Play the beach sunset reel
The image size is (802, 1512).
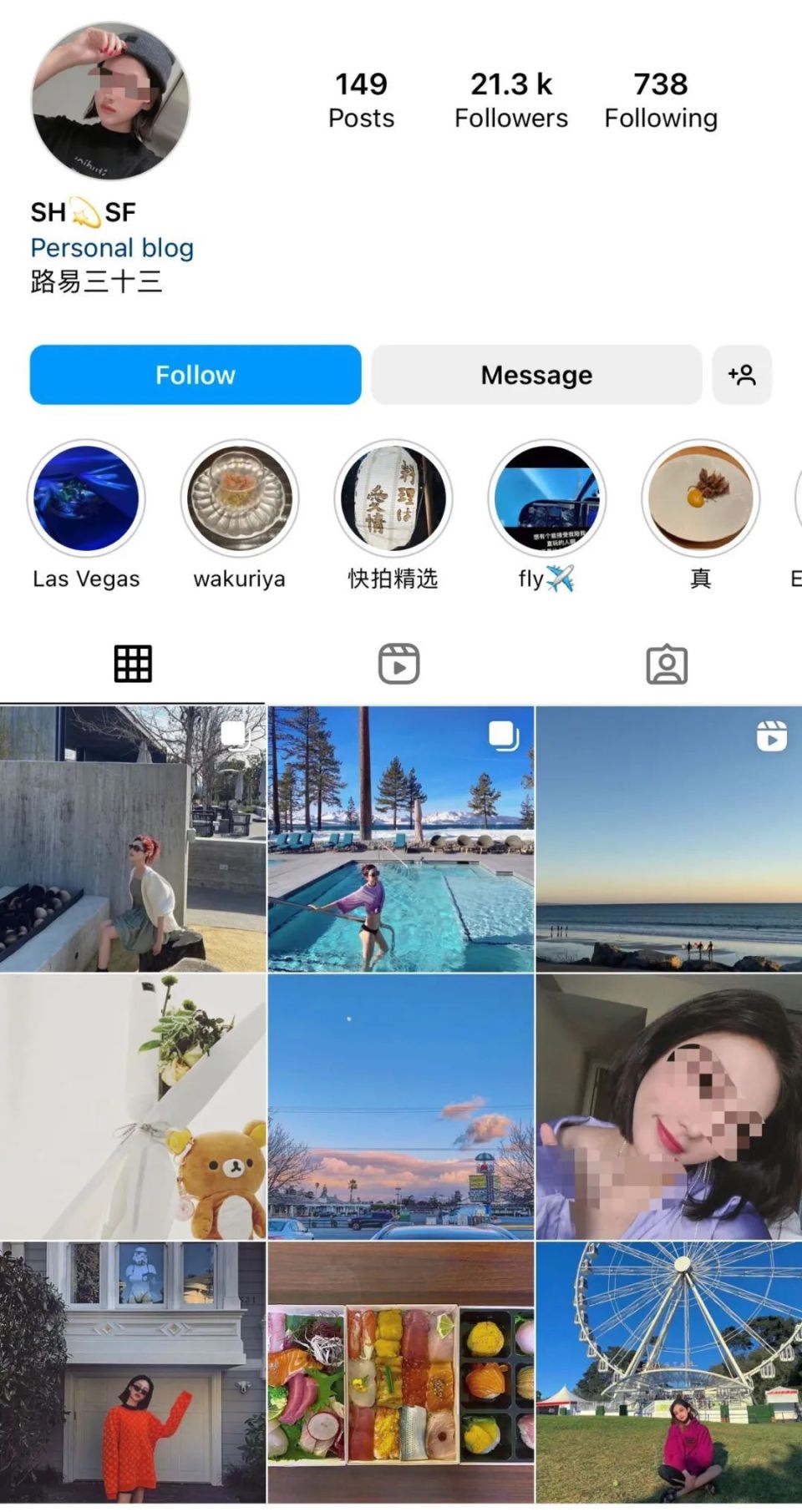click(668, 839)
